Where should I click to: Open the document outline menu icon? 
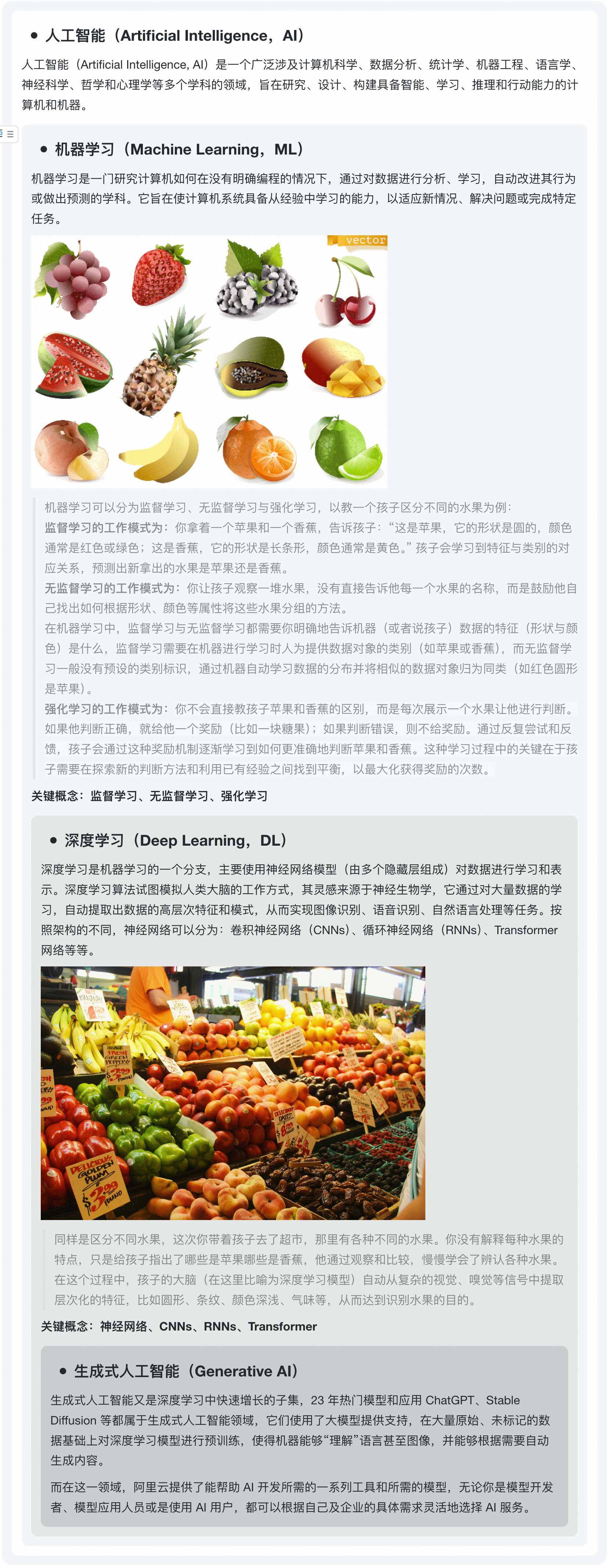(x=10, y=134)
